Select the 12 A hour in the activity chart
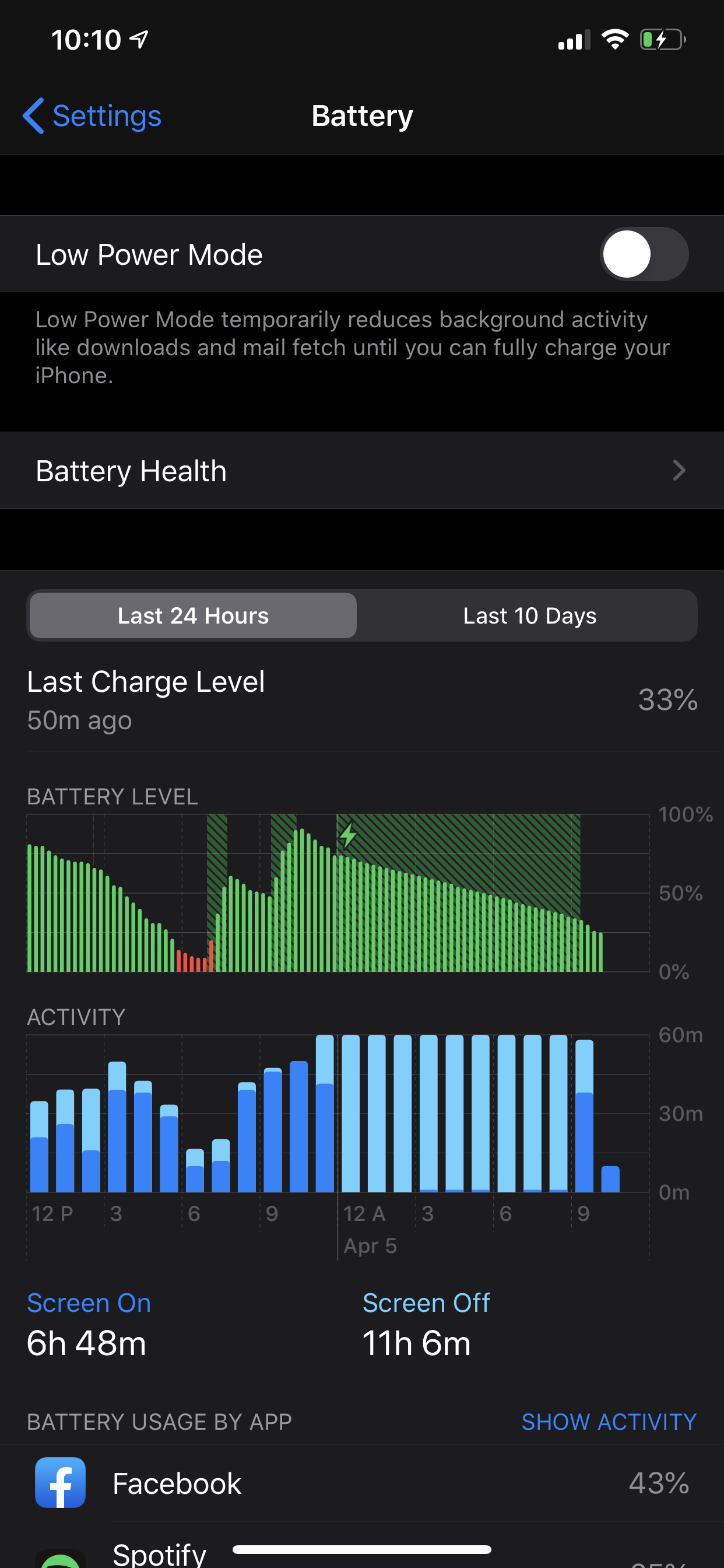 pos(350,1114)
